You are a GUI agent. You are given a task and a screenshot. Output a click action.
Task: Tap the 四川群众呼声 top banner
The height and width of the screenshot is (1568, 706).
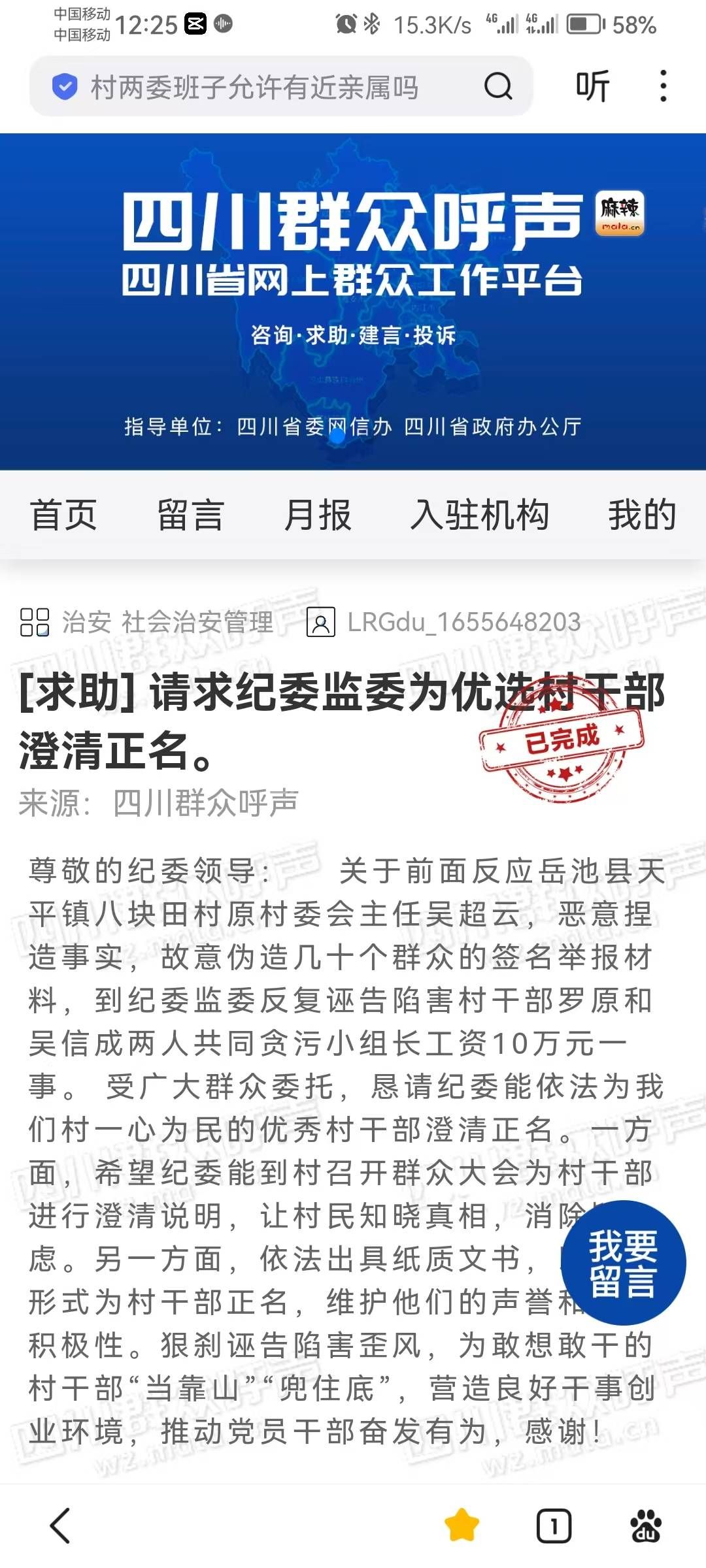pyautogui.click(x=353, y=301)
